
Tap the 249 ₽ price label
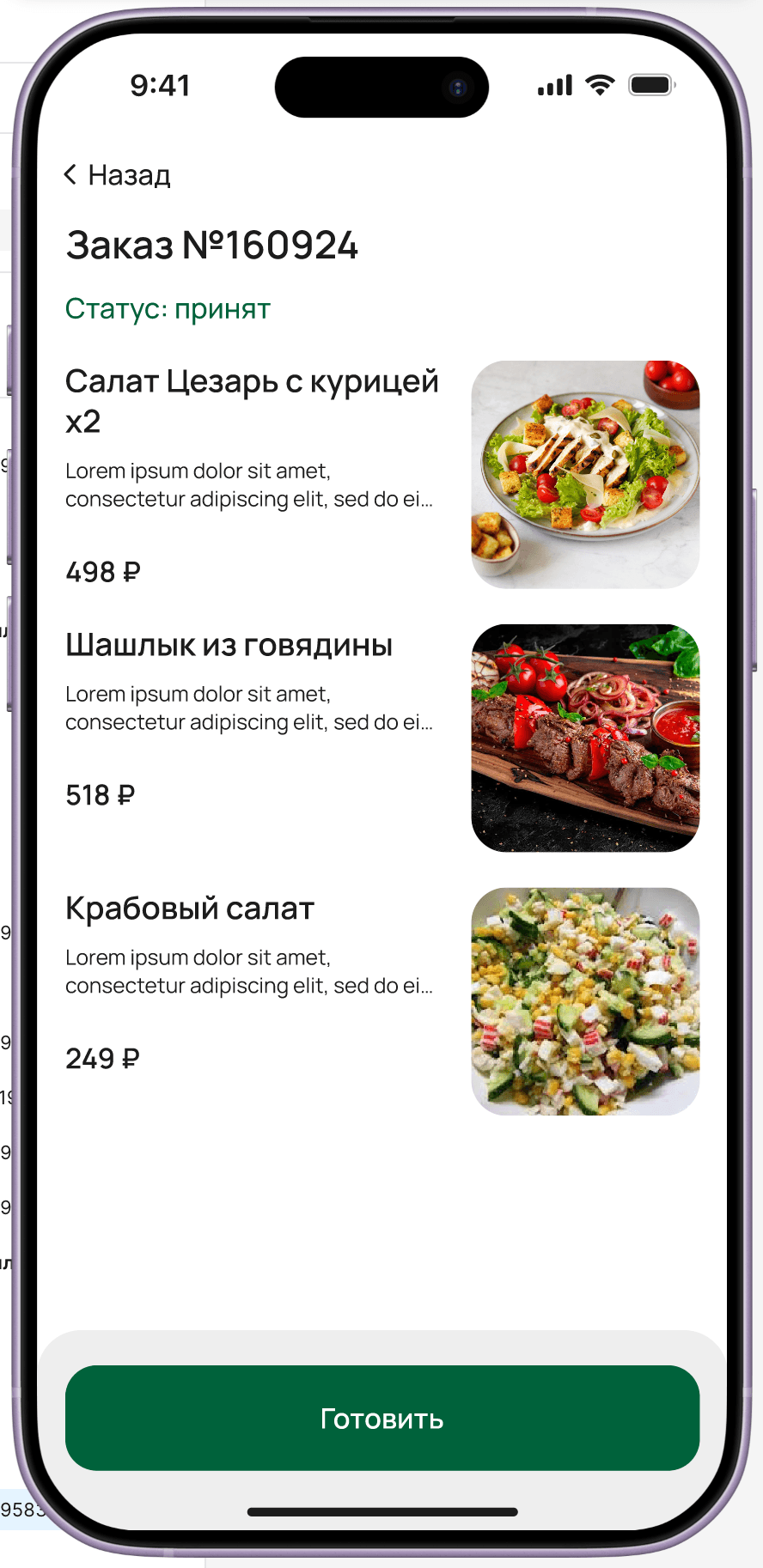click(101, 1058)
